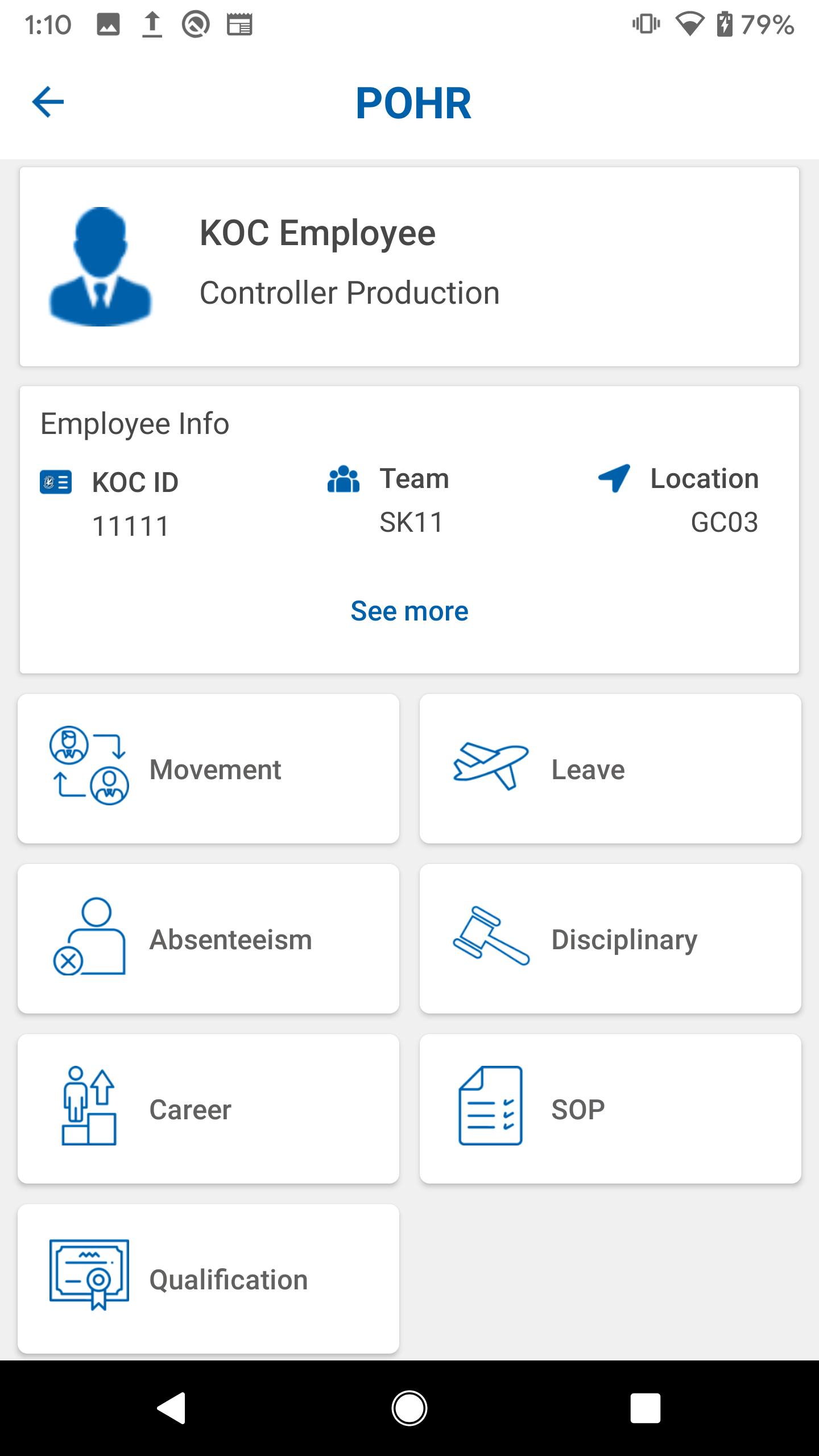This screenshot has height=1456, width=819.
Task: Open the Career tile
Action: (208, 1108)
